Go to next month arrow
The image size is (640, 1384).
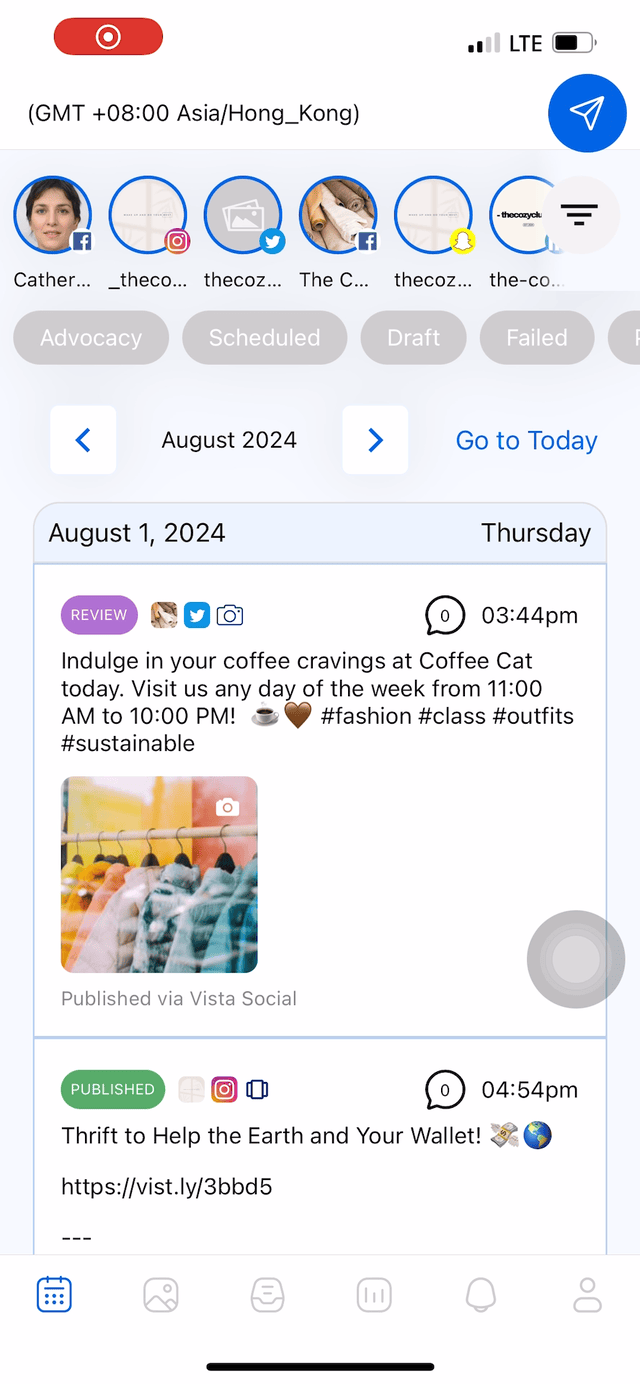click(375, 440)
